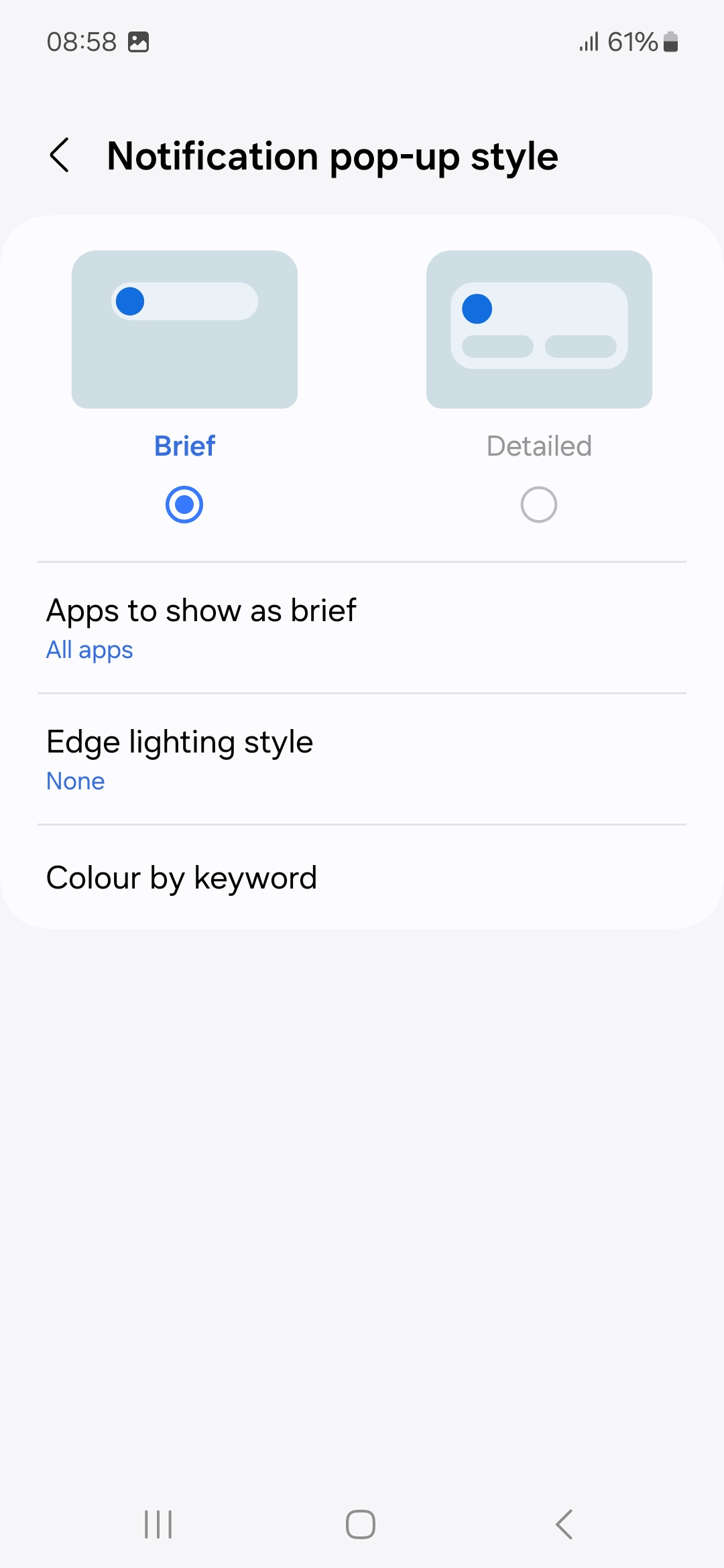Open Apps to show as brief
The image size is (724, 1568).
[x=362, y=628]
